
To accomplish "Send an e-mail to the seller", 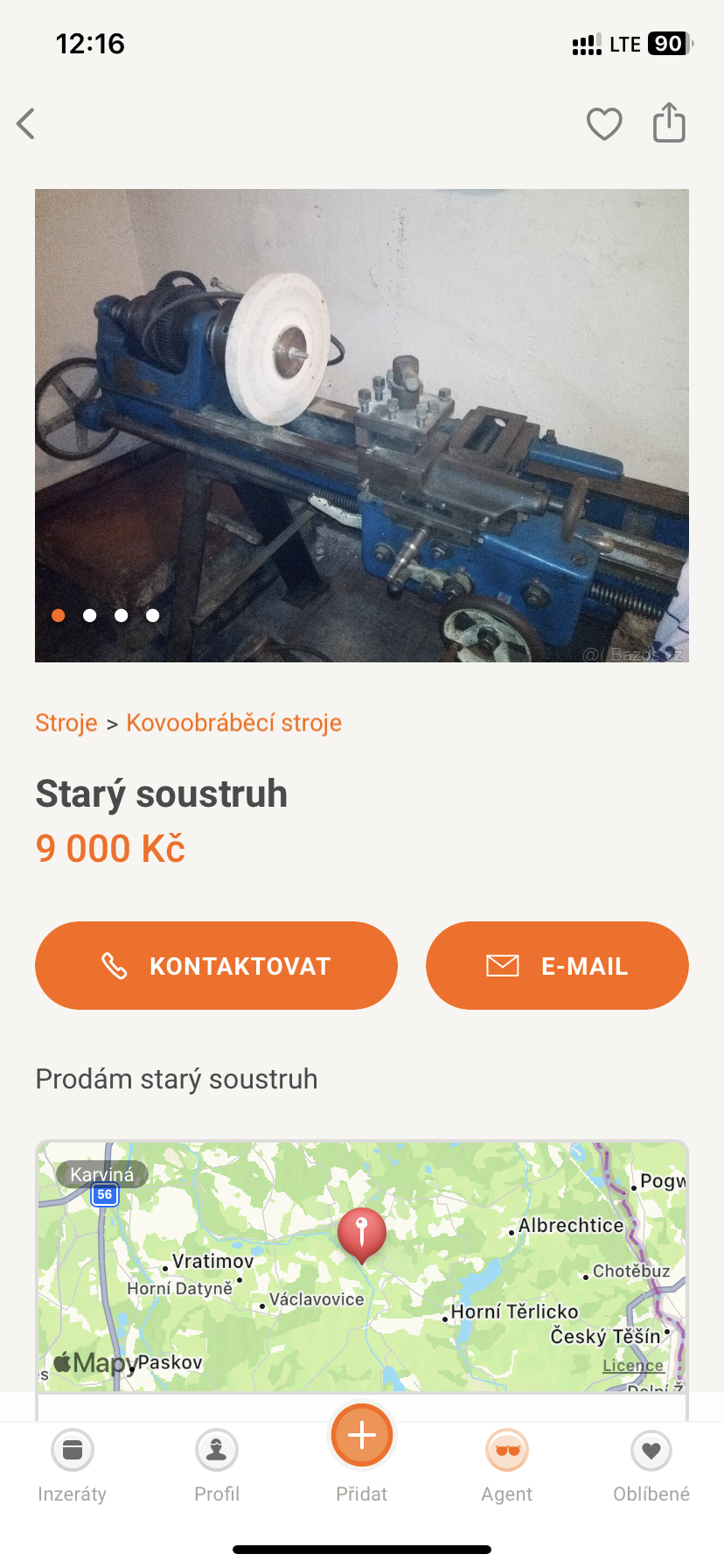I will pos(557,965).
